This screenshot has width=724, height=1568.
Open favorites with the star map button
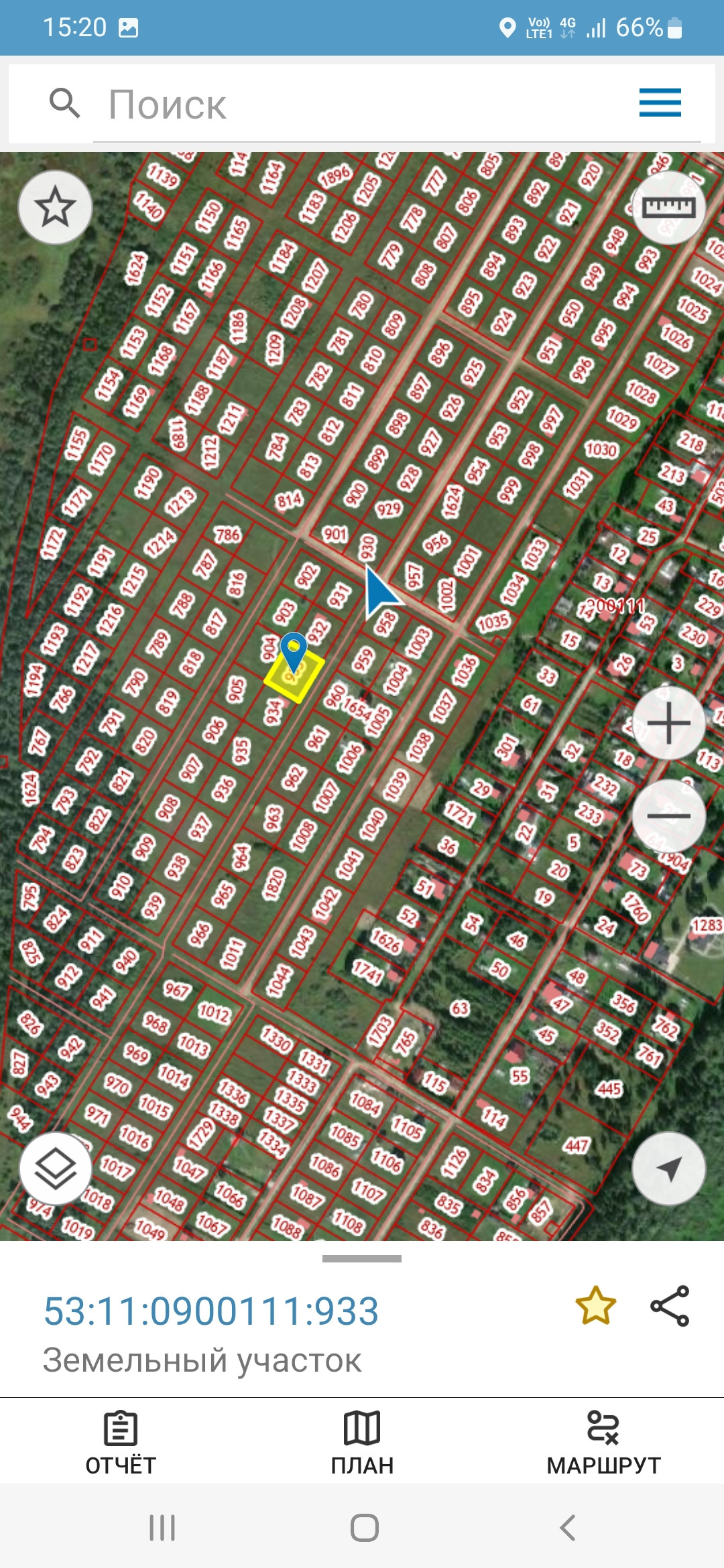(x=55, y=207)
